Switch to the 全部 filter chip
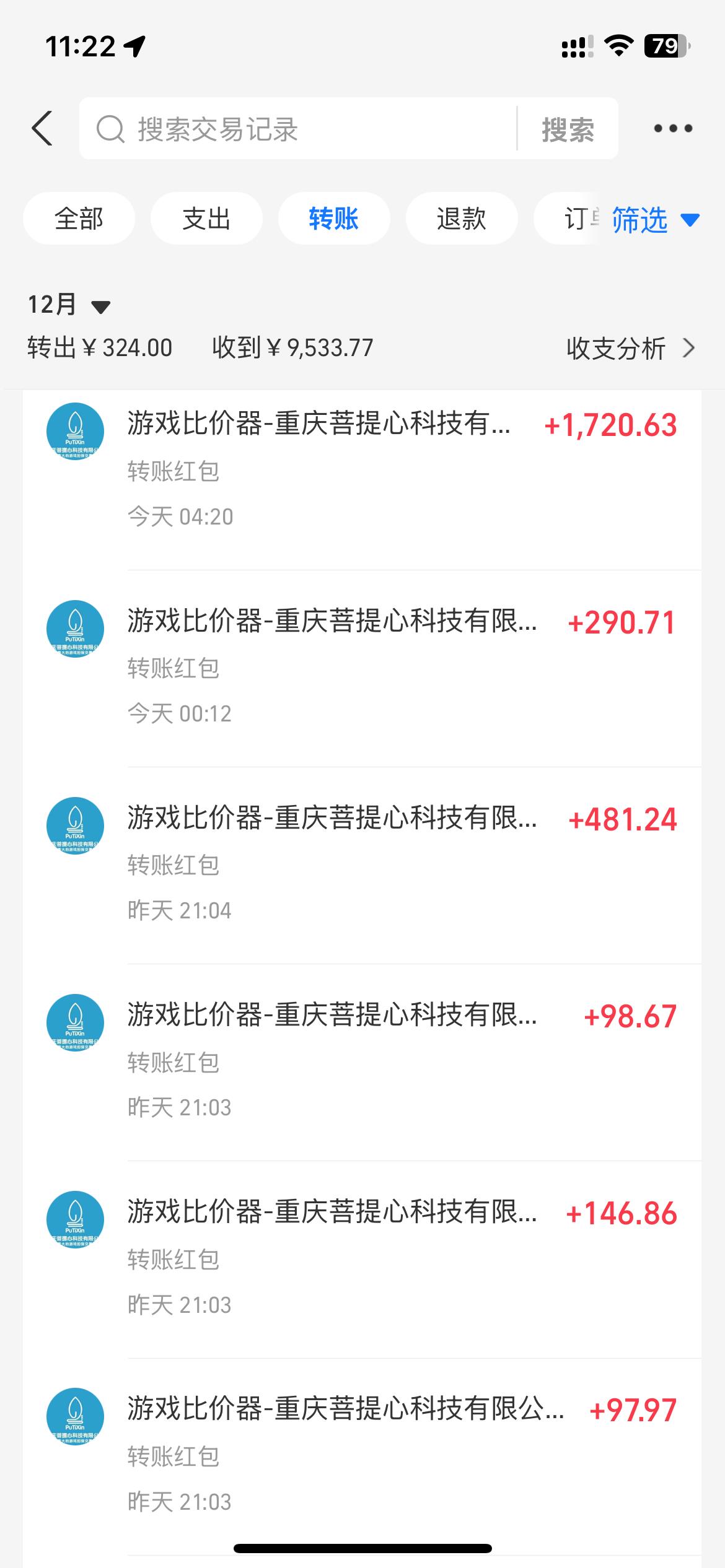This screenshot has width=725, height=1568. (79, 219)
